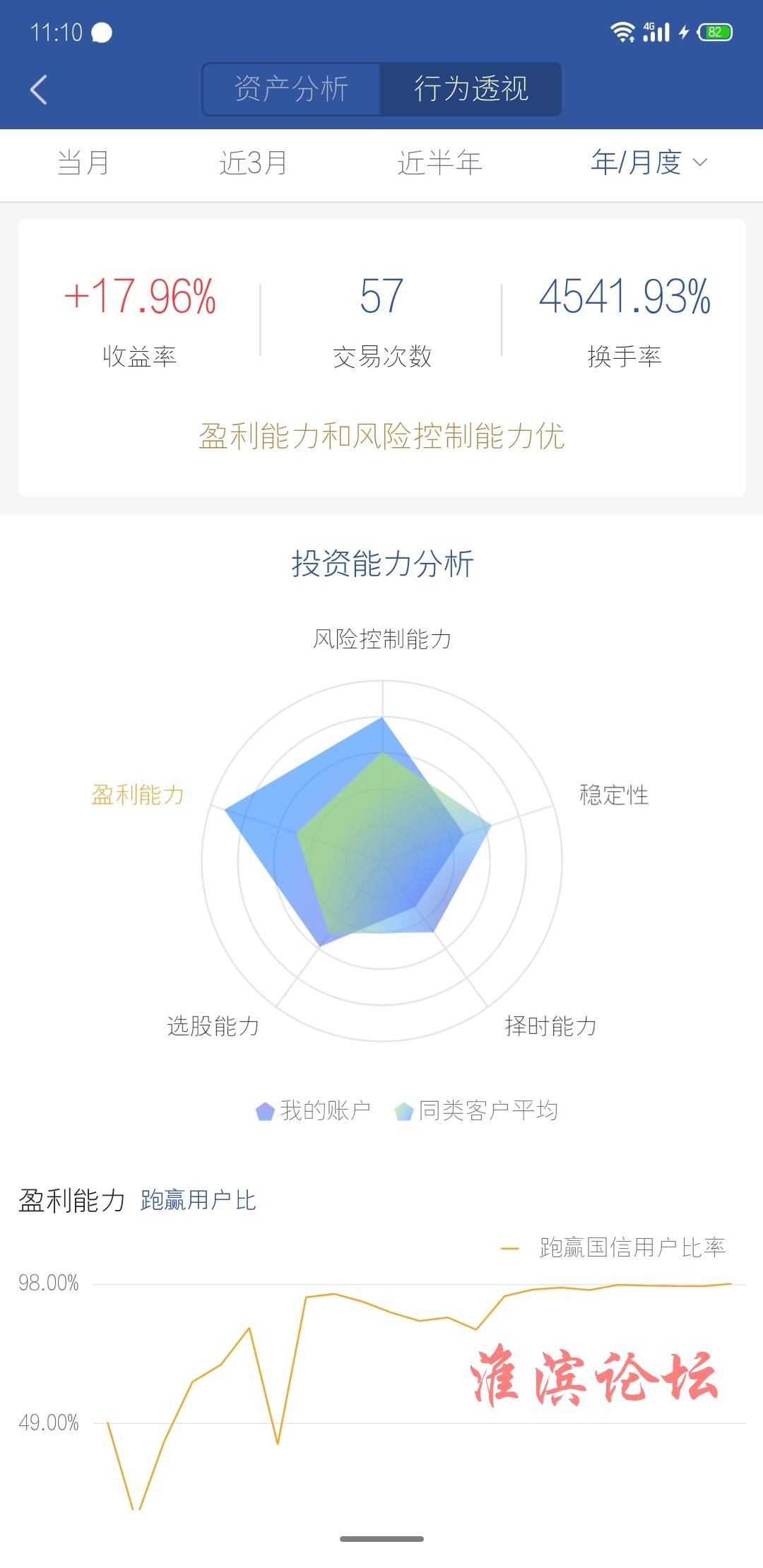This screenshot has width=763, height=1568.
Task: Switch to the 近半年 range
Action: [x=439, y=163]
